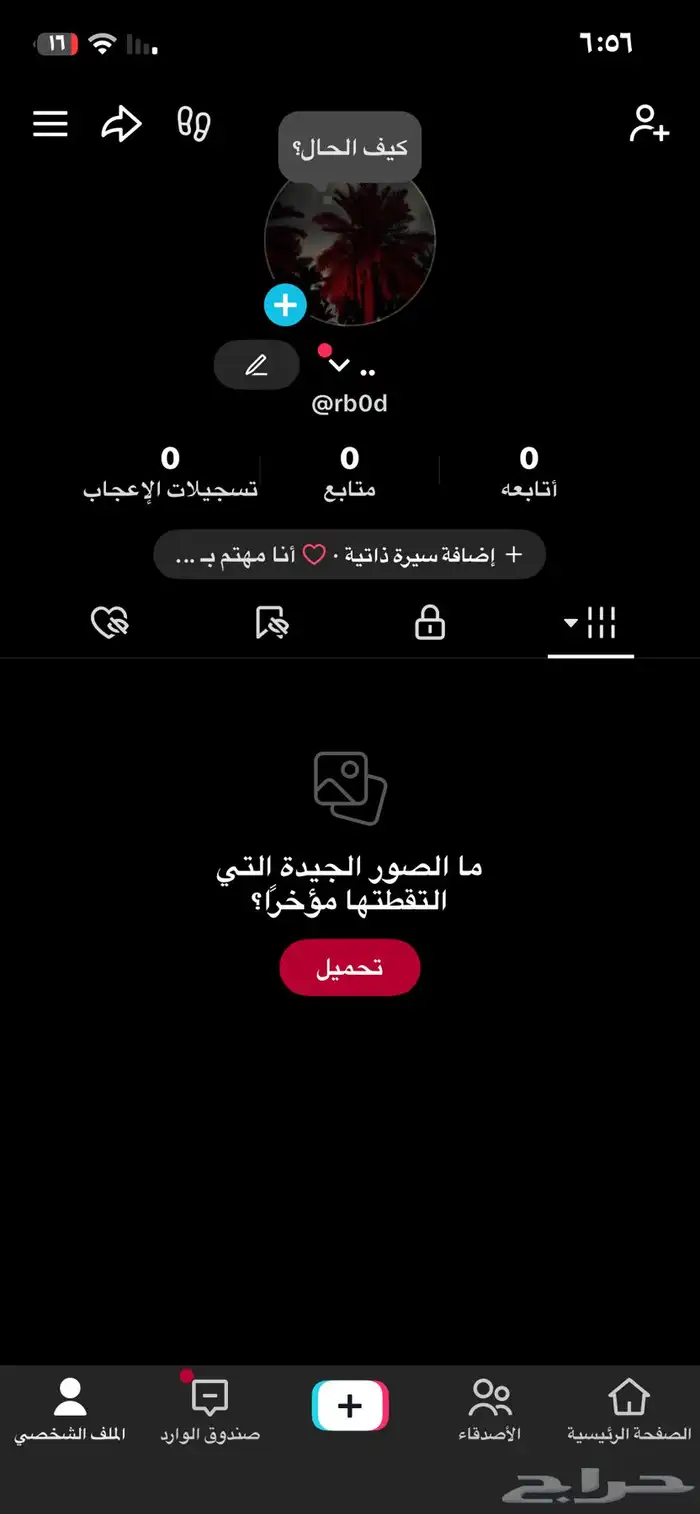Go to الصفحة الرئيسية home tab
The width and height of the screenshot is (700, 1514).
point(629,1410)
